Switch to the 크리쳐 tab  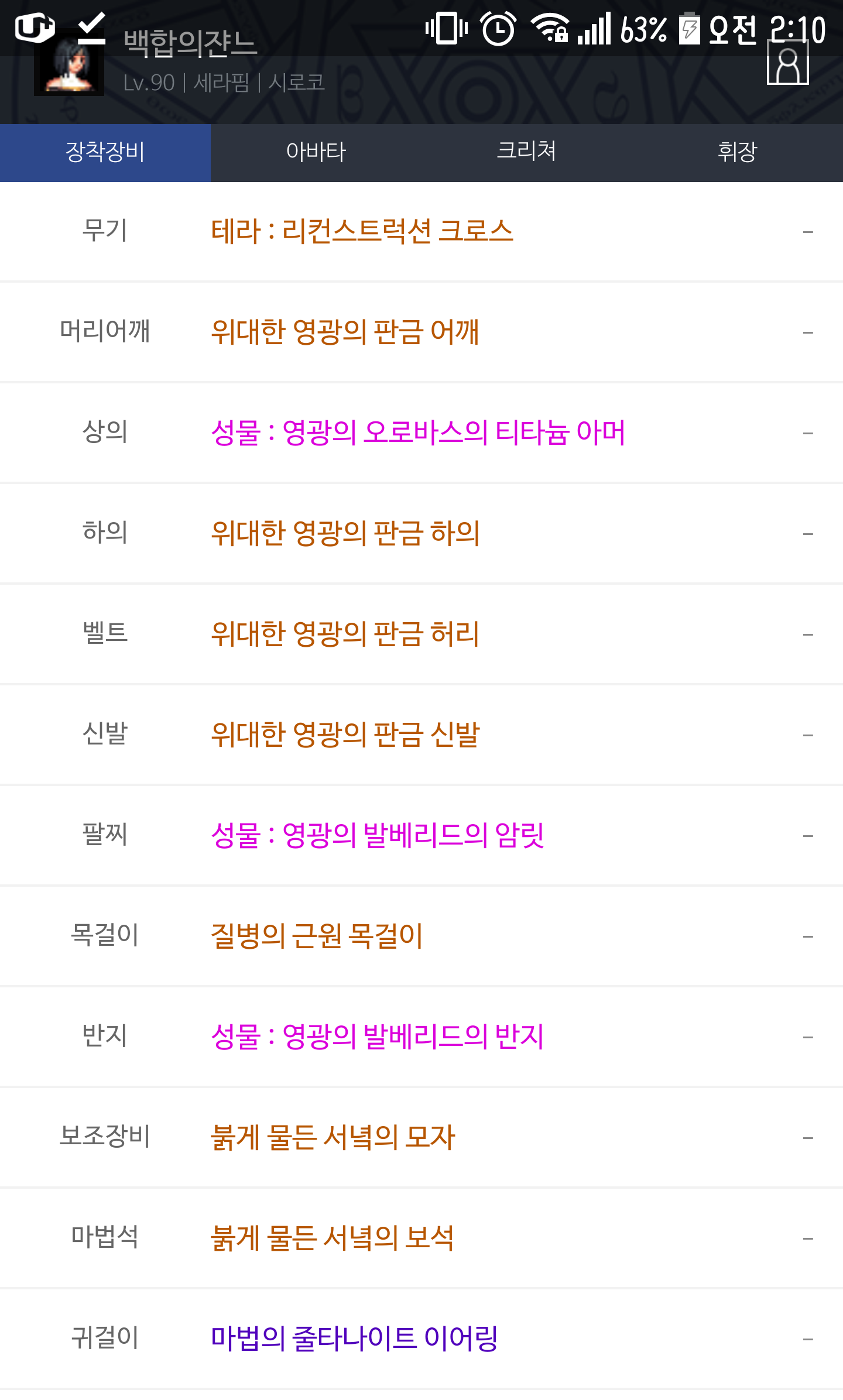coord(527,152)
